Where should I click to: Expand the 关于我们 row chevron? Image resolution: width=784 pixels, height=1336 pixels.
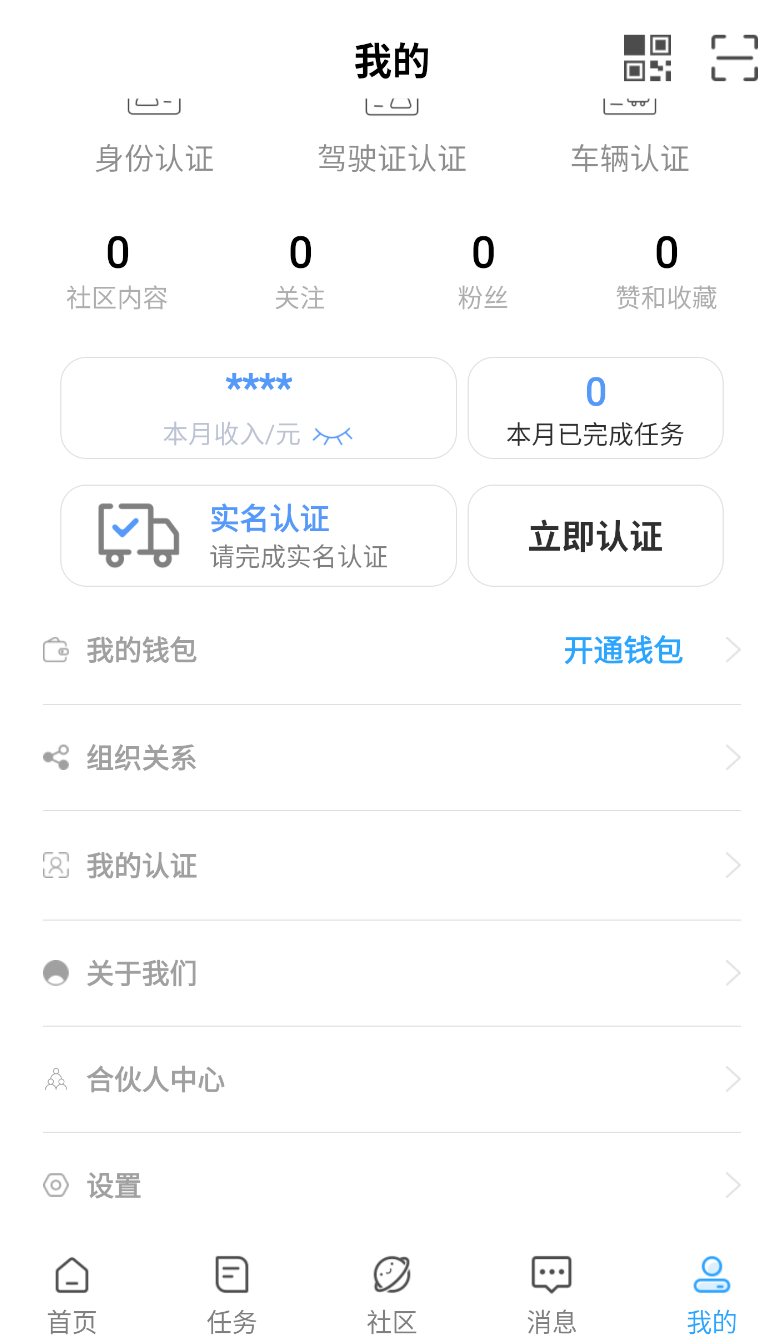click(x=733, y=972)
